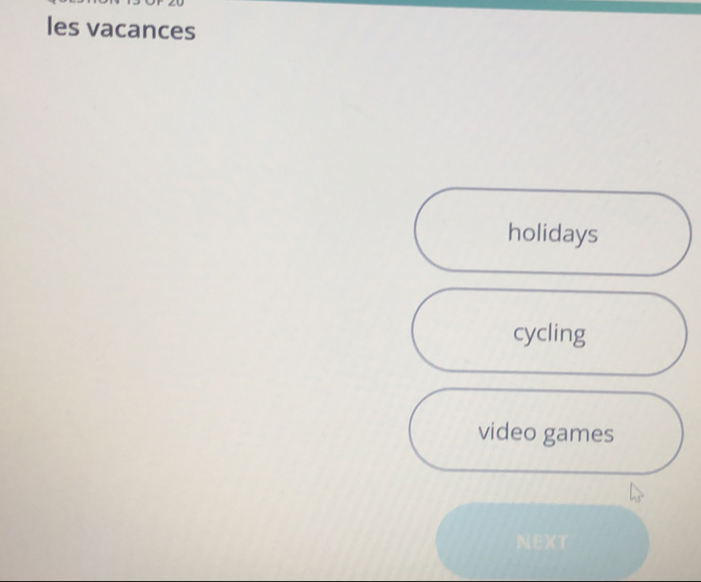Select the 'holidays' answer option
Image resolution: width=701 pixels, height=582 pixels.
click(x=551, y=233)
